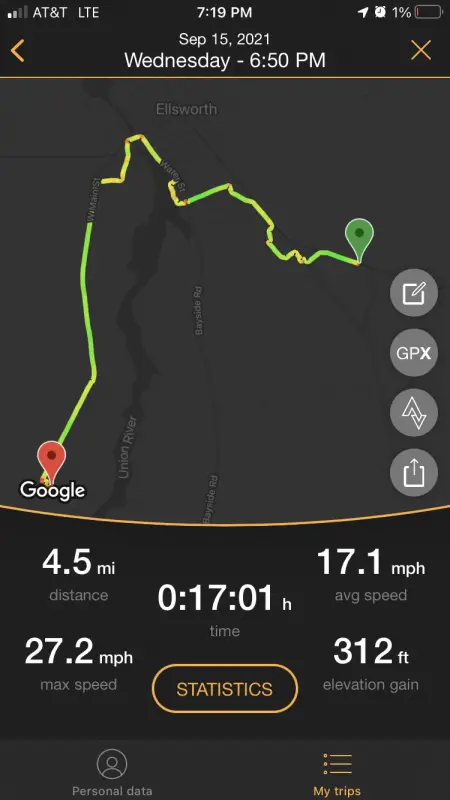
Task: Go back using the orange arrow
Action: click(17, 51)
